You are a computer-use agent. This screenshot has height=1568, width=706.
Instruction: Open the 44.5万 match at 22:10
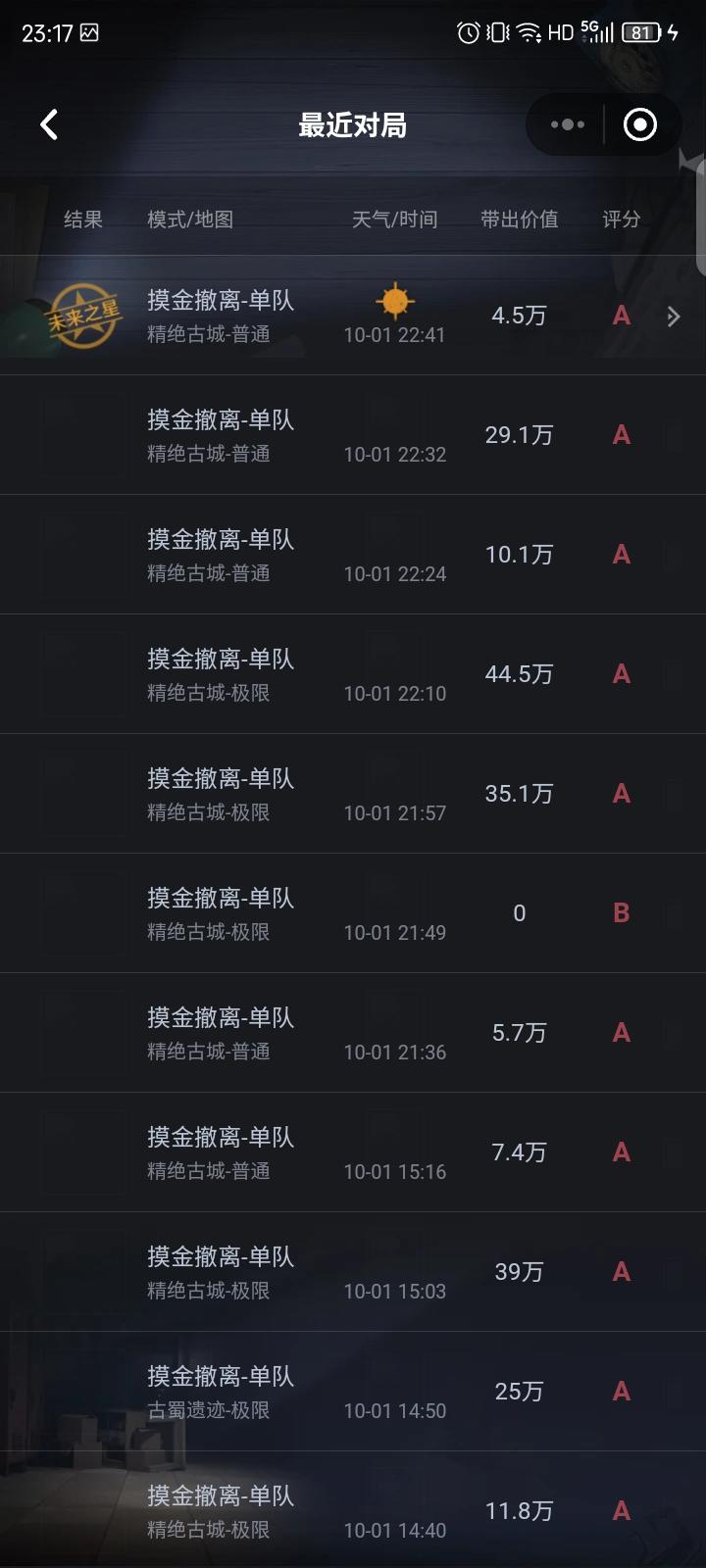pos(353,674)
